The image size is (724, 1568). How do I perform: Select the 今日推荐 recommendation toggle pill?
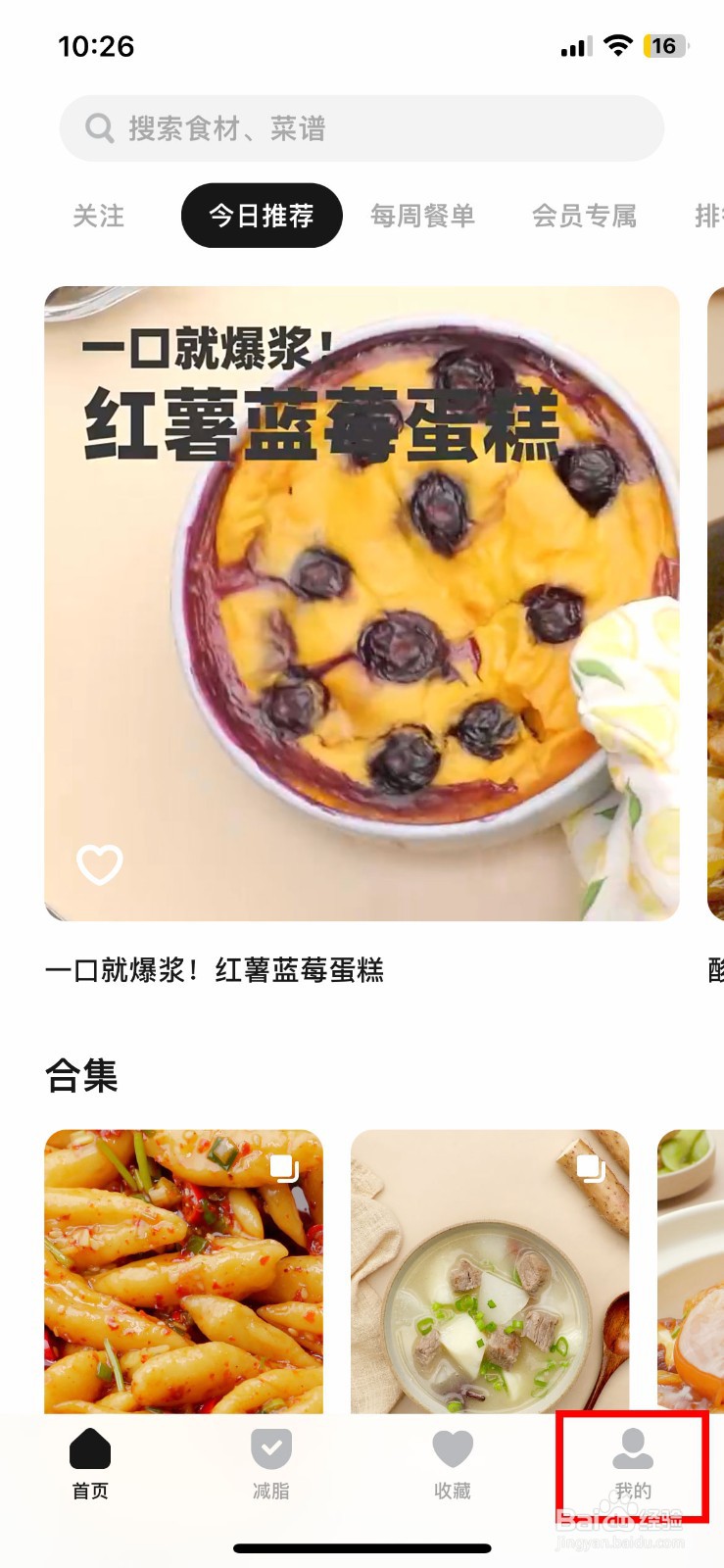tap(261, 215)
